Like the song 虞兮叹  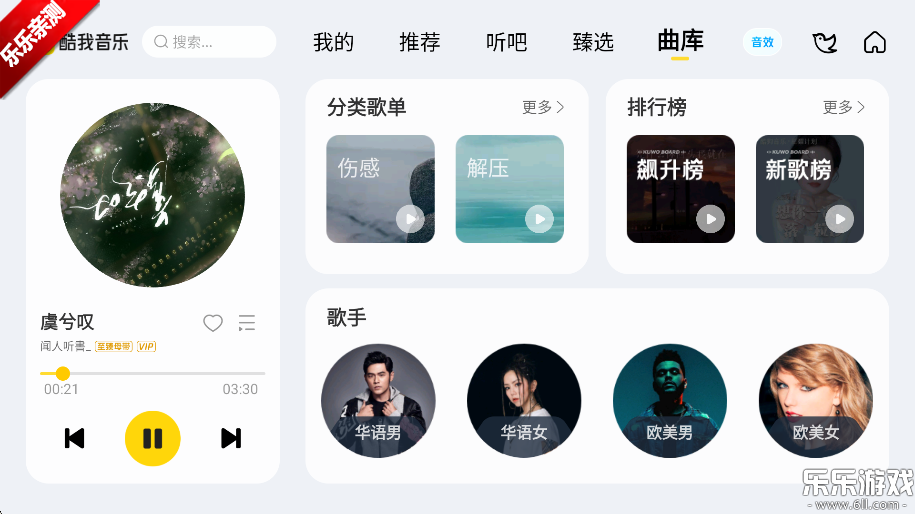click(x=213, y=322)
